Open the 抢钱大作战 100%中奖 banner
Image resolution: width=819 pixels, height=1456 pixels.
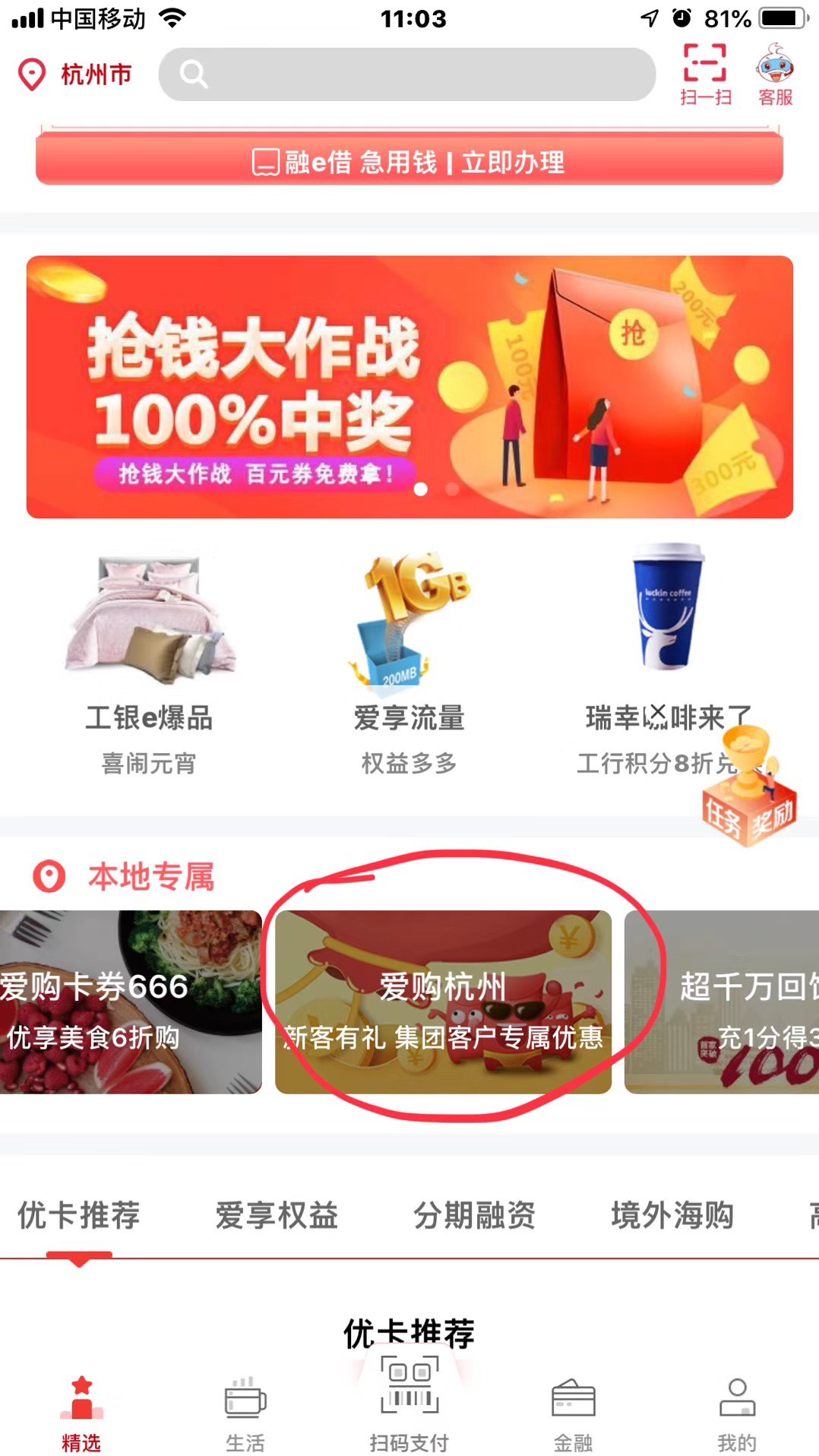click(x=409, y=388)
